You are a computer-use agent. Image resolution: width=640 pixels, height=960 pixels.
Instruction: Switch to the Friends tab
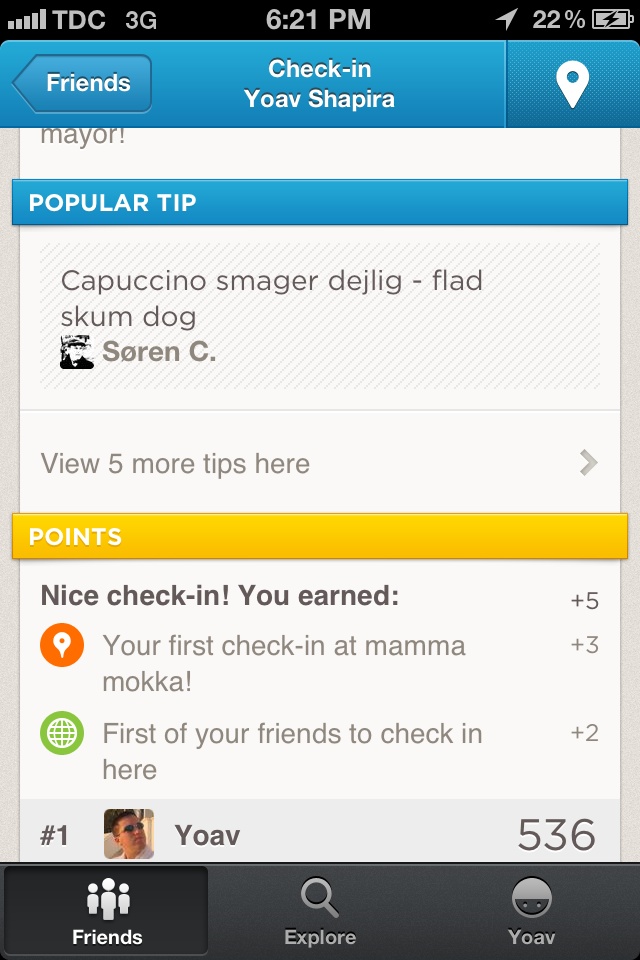(107, 910)
